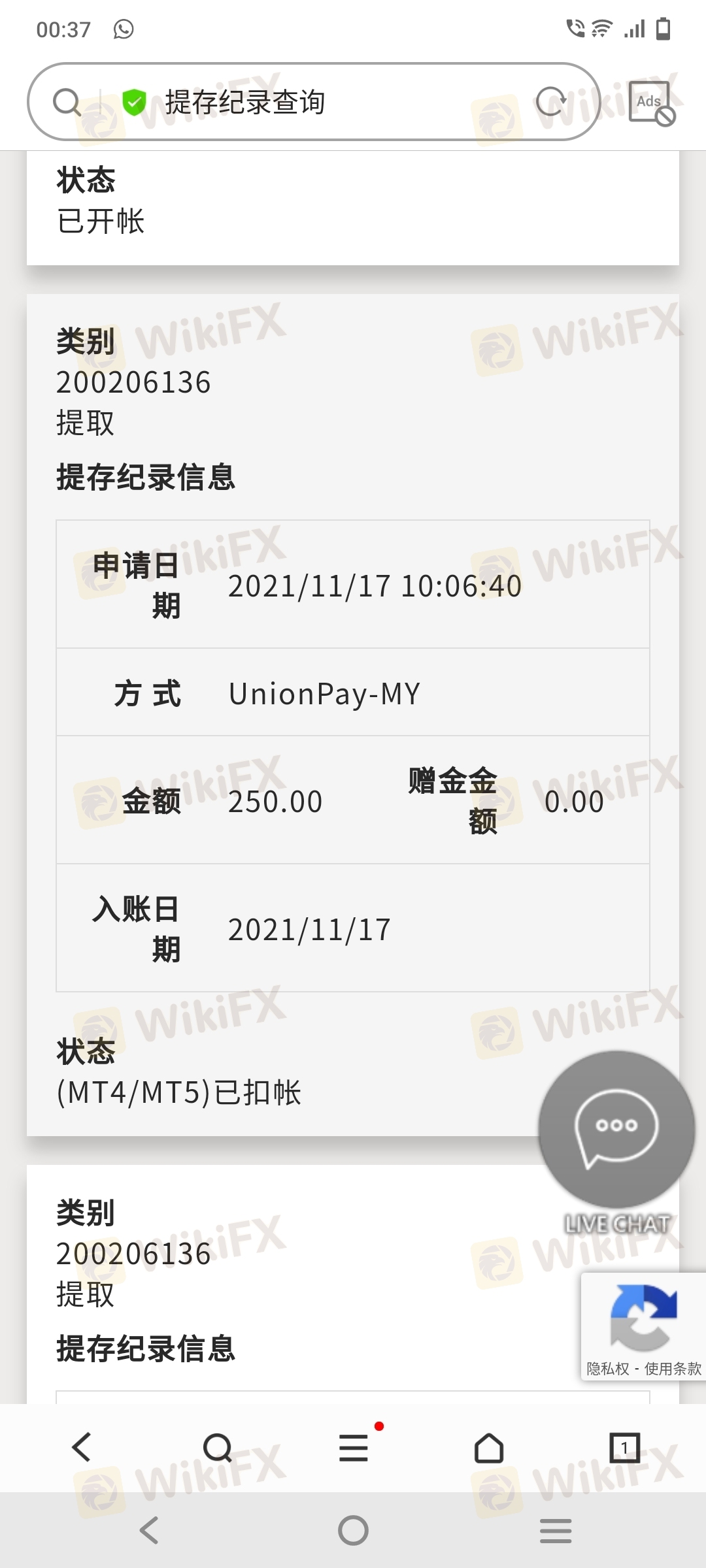Open the ad blocker Ads icon
The height and width of the screenshot is (1568, 706).
[x=650, y=103]
